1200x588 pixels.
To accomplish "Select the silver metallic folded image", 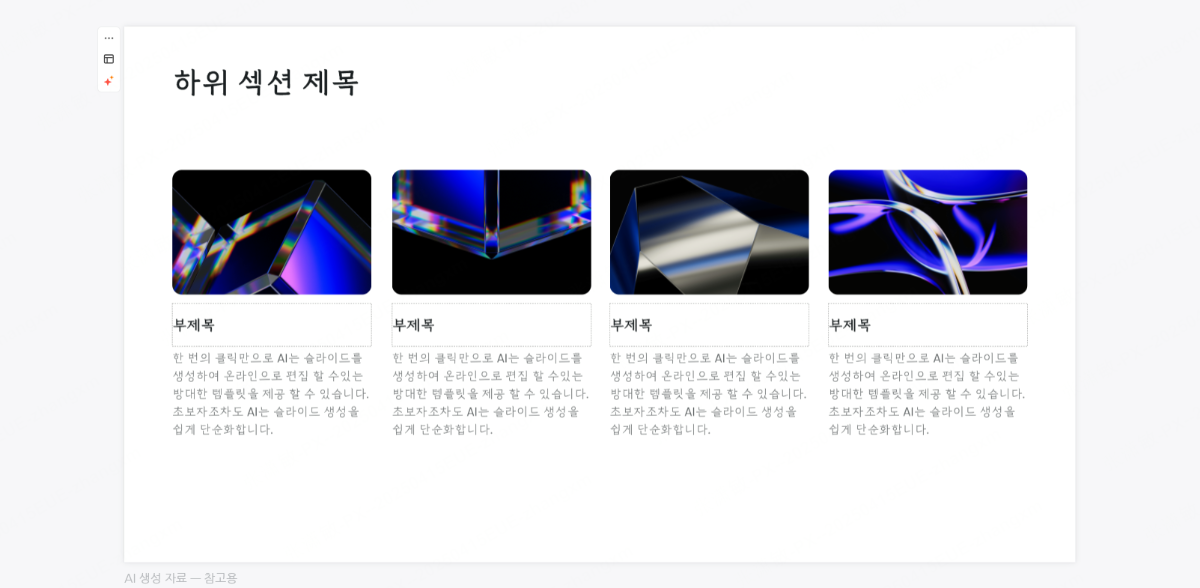I will [709, 232].
